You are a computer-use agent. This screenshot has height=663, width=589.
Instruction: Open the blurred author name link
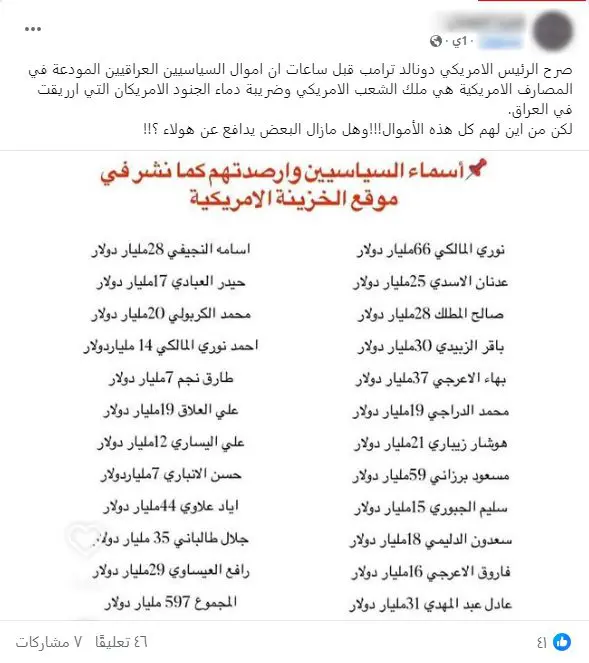pyautogui.click(x=483, y=22)
